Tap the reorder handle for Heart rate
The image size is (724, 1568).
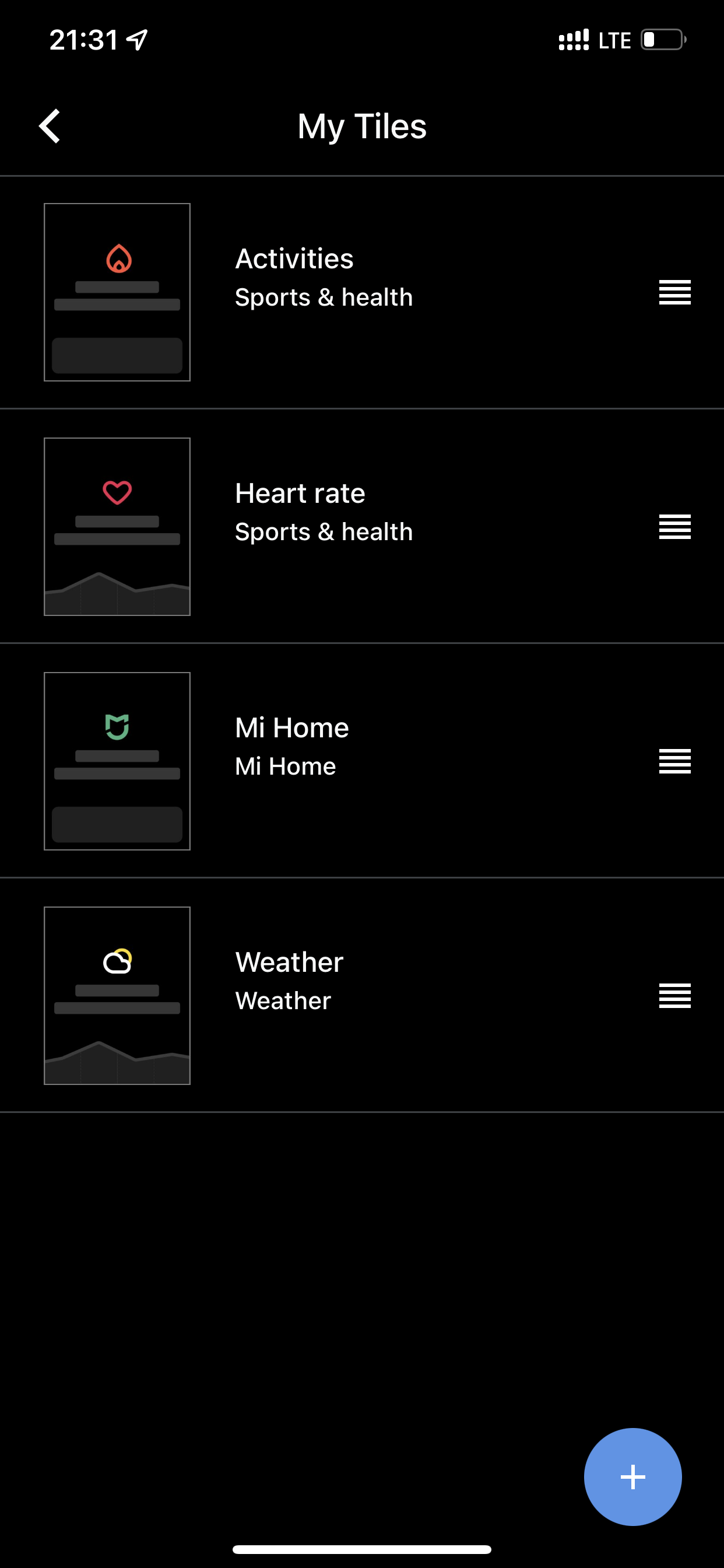pos(674,527)
